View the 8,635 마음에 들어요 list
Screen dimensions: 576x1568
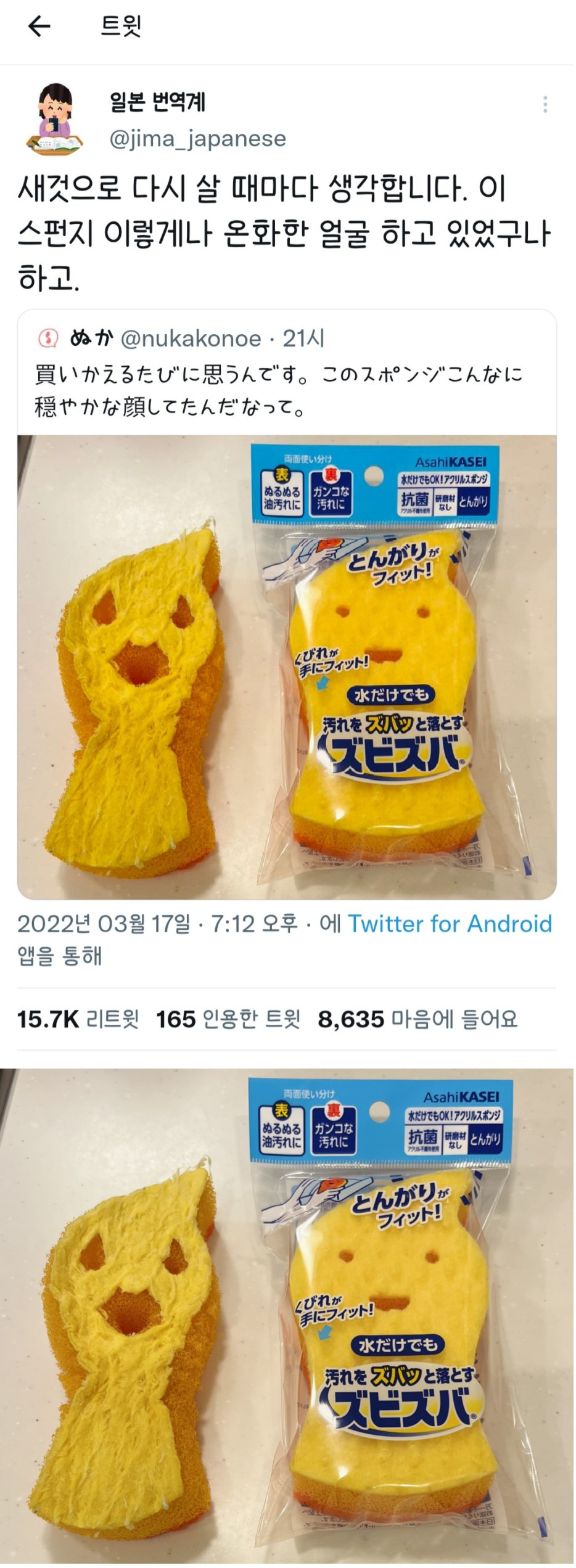point(418,1019)
